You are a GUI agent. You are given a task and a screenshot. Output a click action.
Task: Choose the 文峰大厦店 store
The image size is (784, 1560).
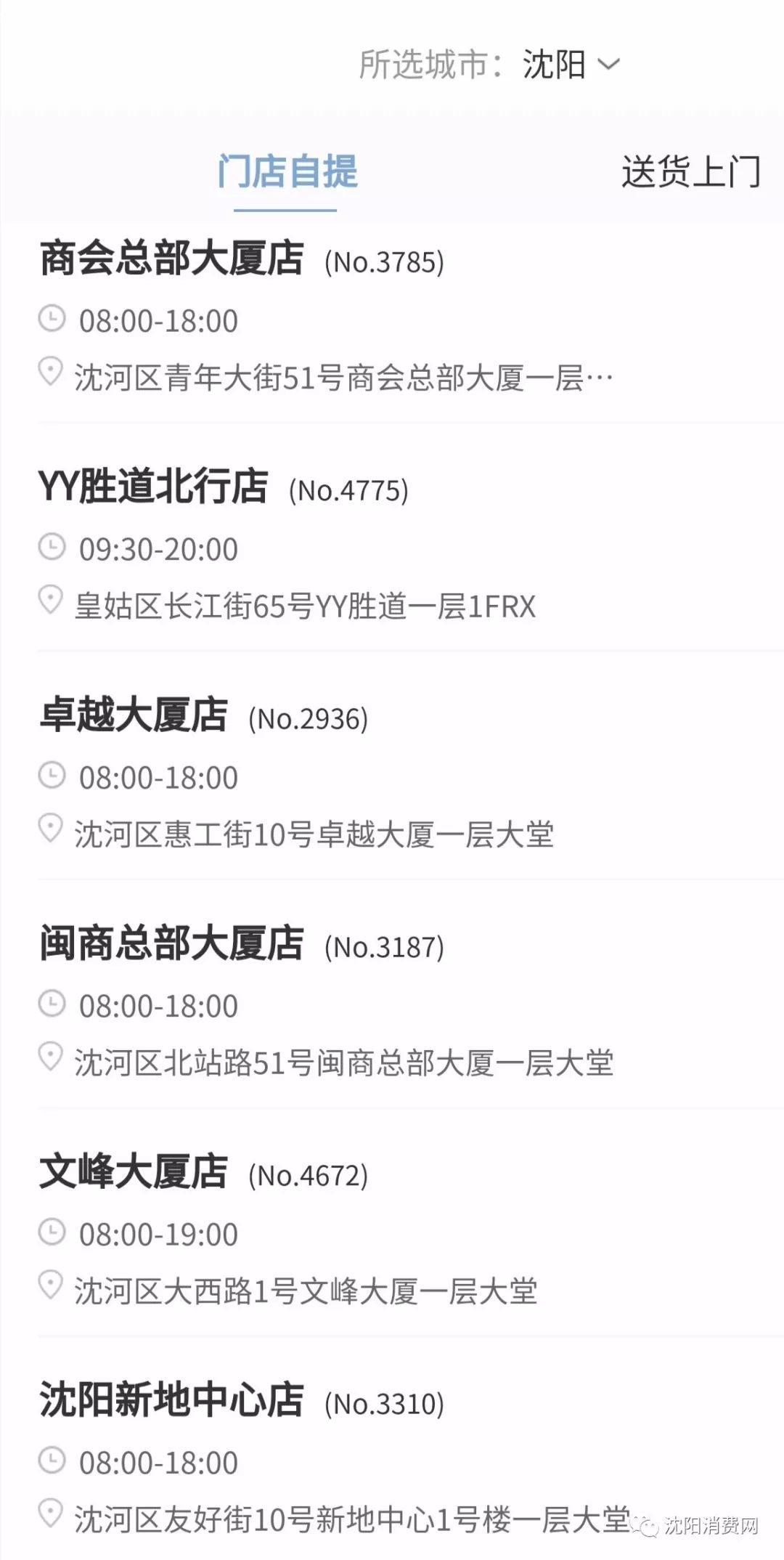click(134, 1172)
